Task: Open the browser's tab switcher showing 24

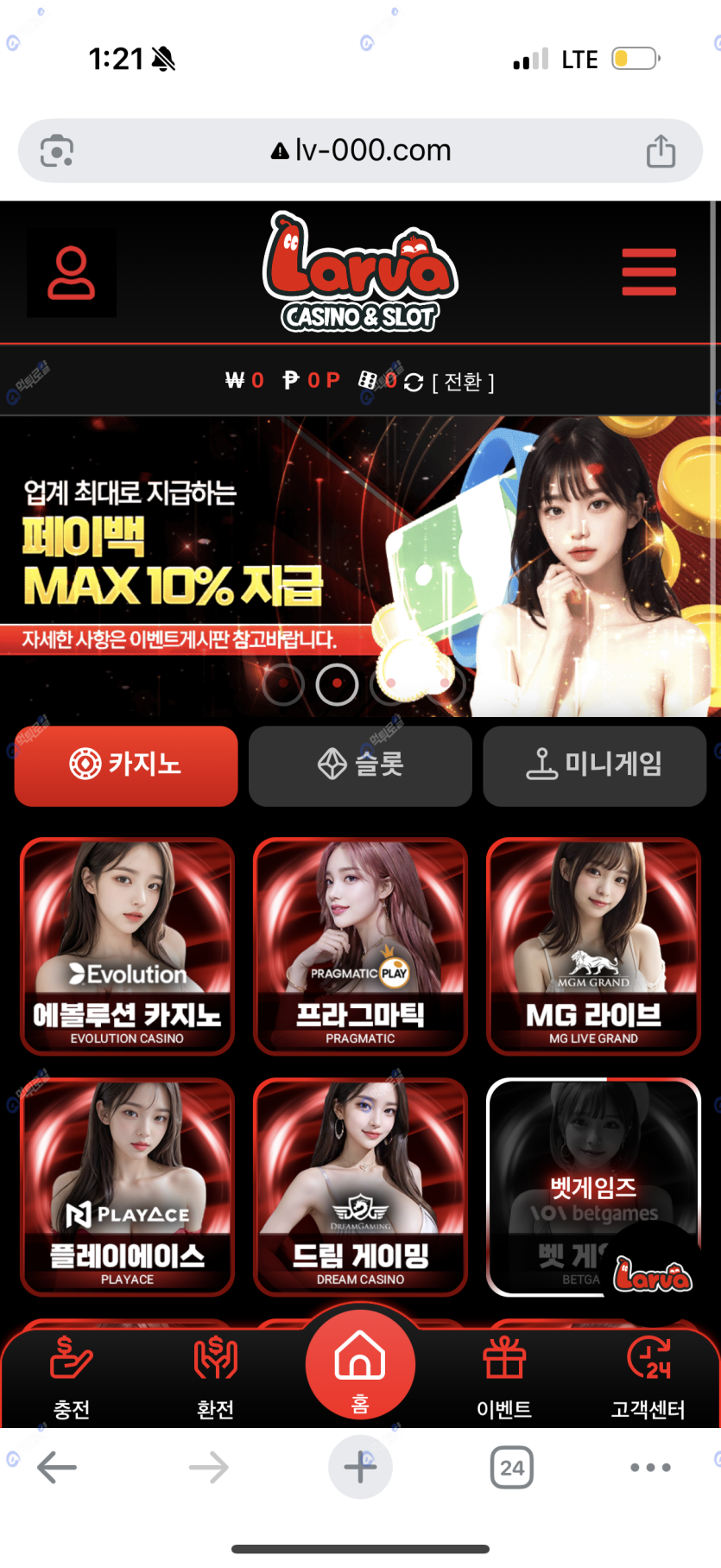Action: [511, 1467]
